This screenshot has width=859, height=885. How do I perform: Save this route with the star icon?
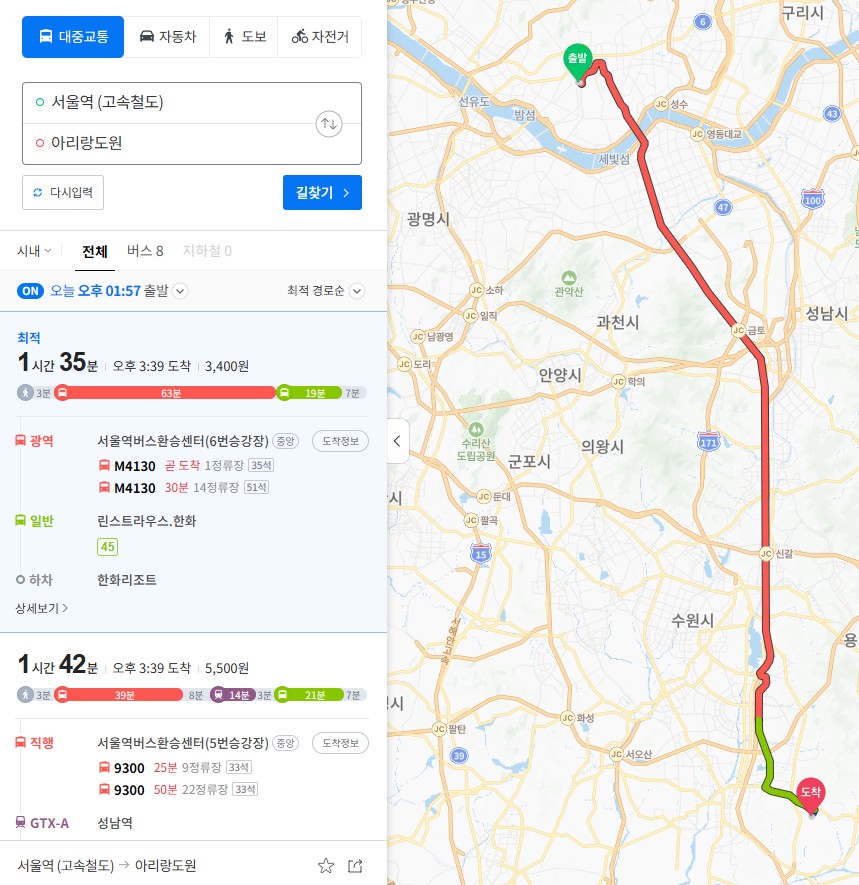click(x=325, y=865)
